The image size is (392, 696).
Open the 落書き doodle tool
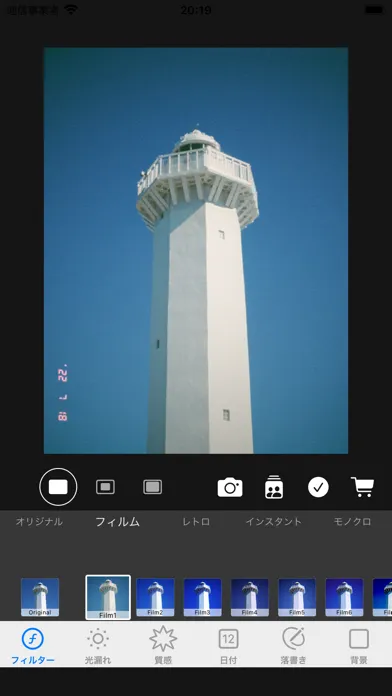[293, 645]
